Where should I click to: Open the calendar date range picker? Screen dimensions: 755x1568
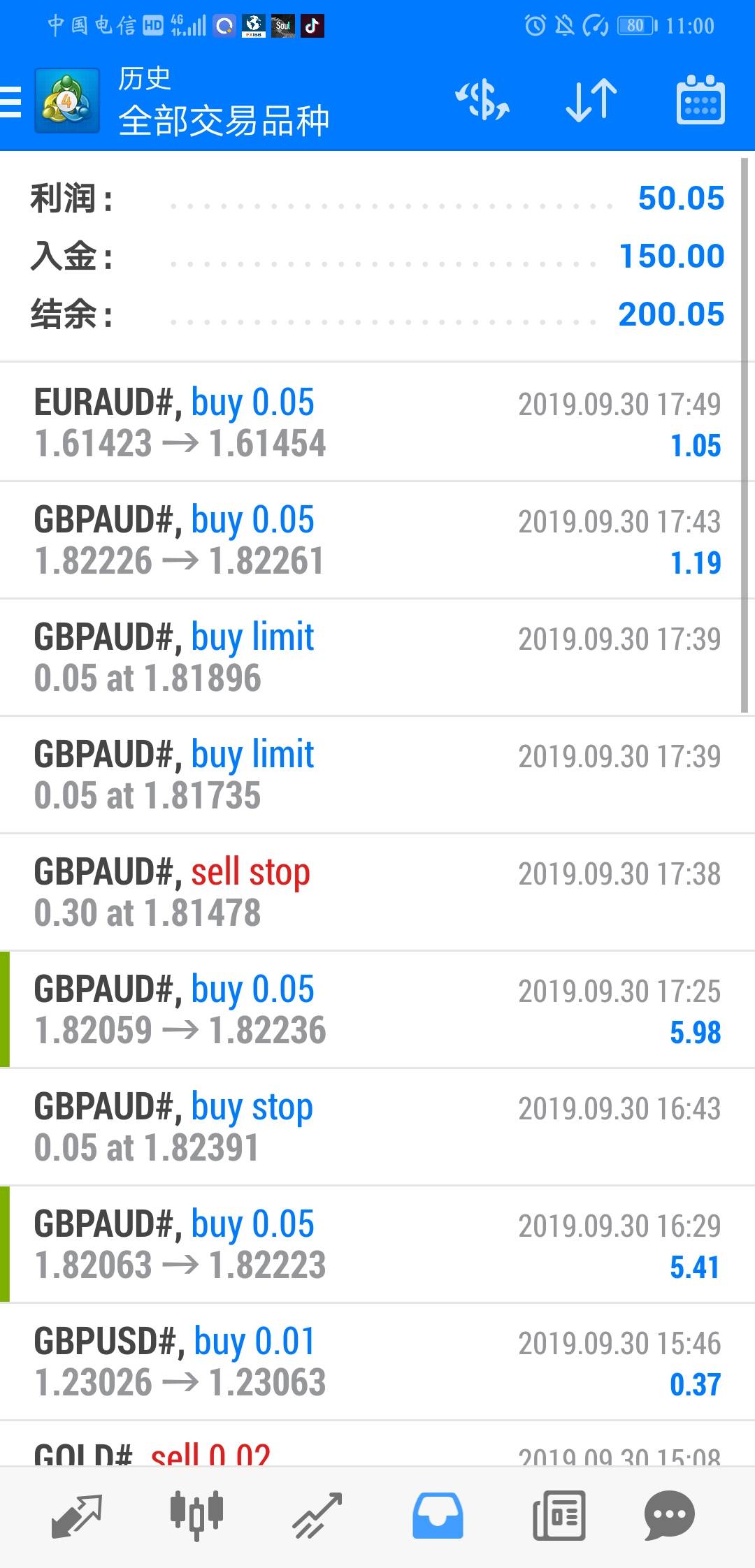pos(700,100)
